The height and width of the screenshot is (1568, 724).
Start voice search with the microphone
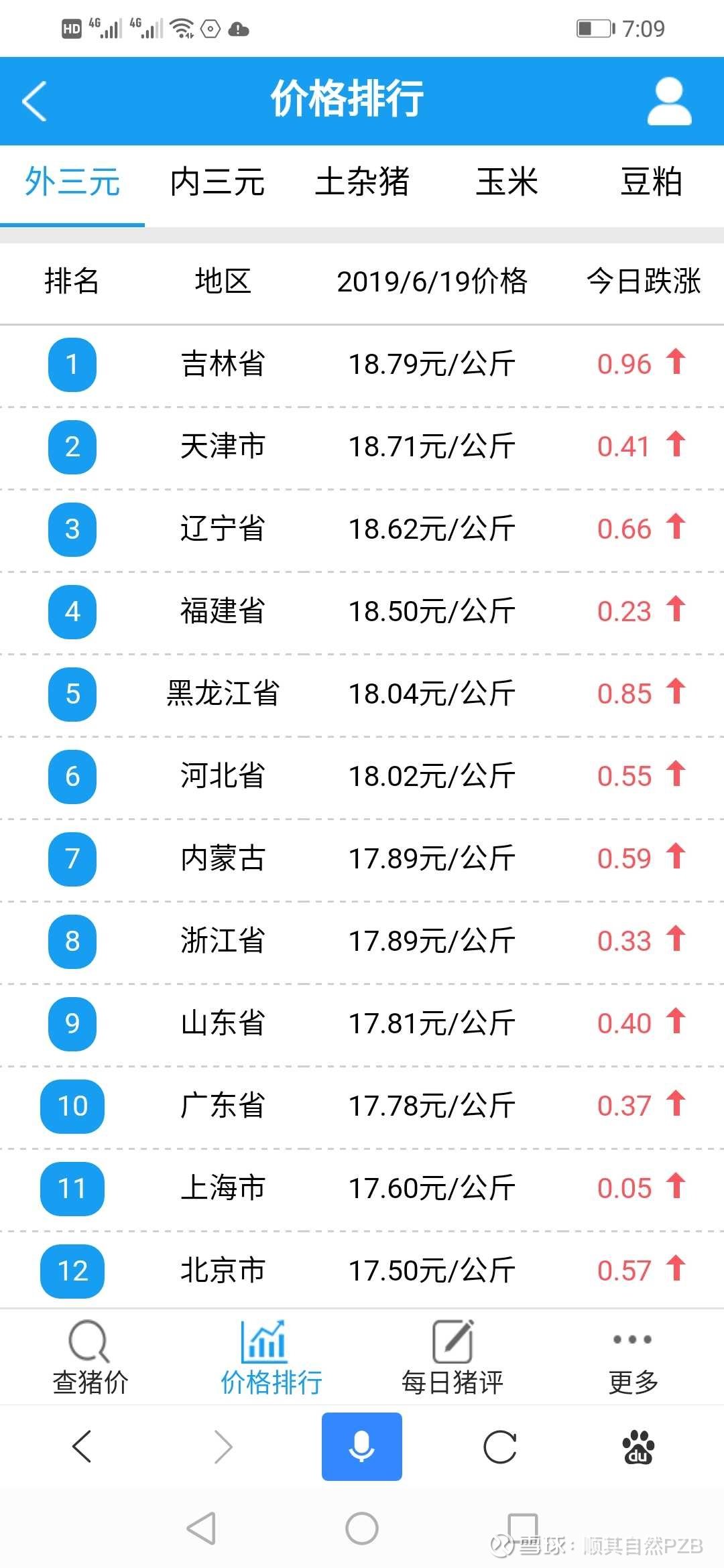[362, 1446]
